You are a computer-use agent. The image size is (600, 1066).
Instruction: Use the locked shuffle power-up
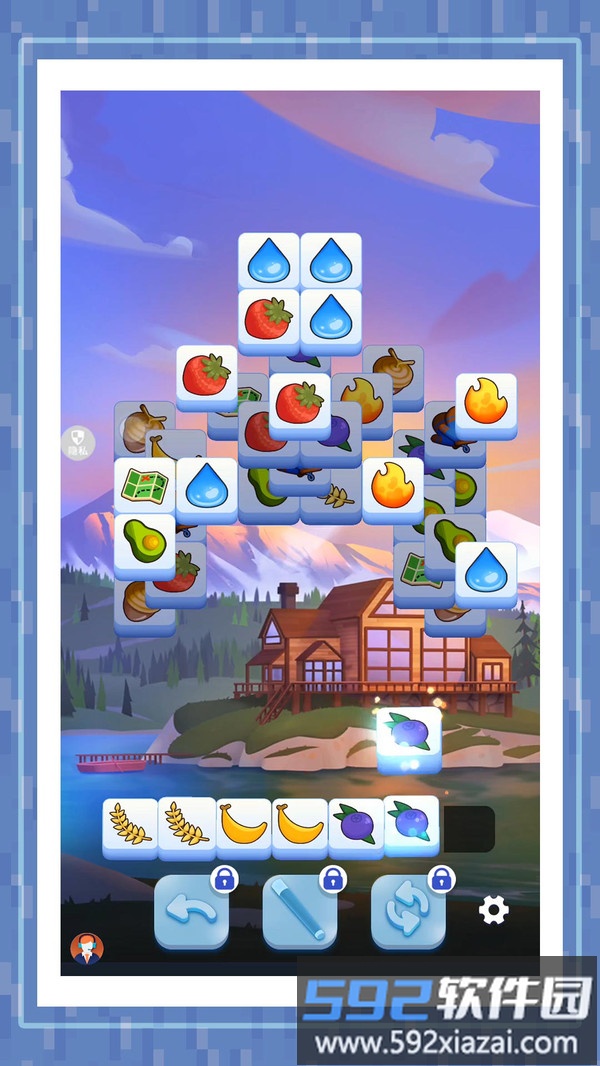(x=408, y=910)
